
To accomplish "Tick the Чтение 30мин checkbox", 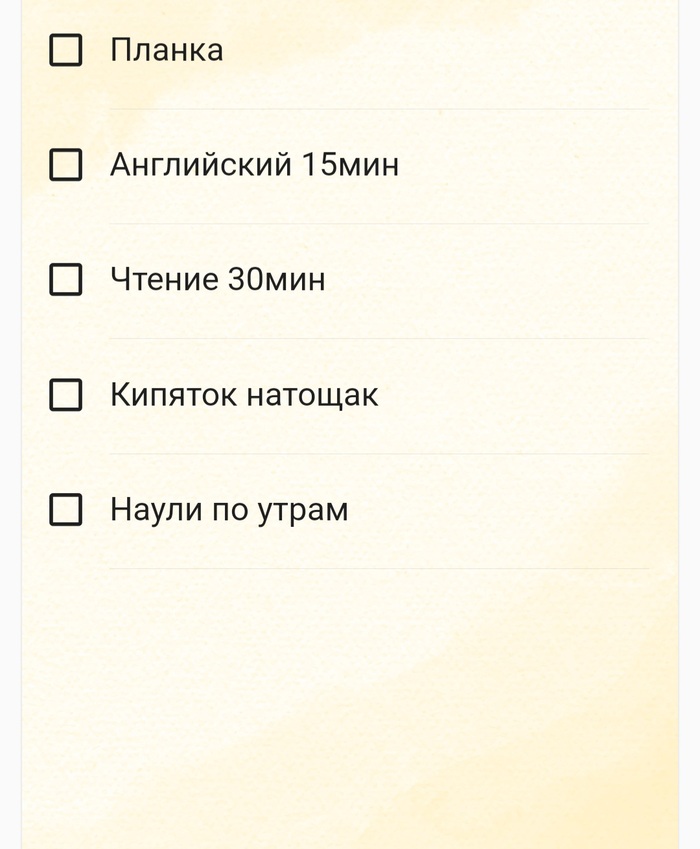I will tap(66, 280).
